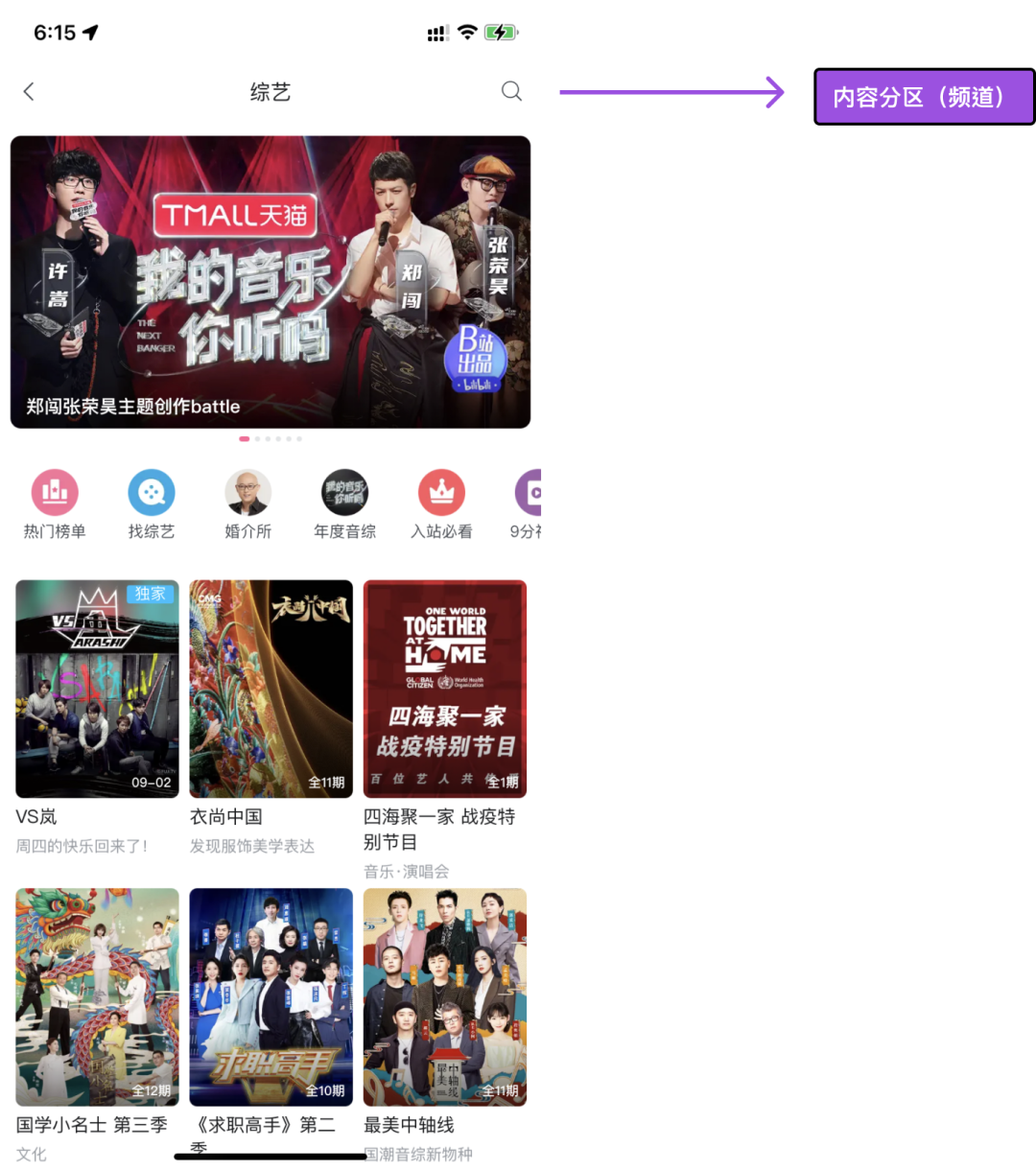
Task: Open the 我的音乐你听吗 banner
Action: [x=270, y=281]
